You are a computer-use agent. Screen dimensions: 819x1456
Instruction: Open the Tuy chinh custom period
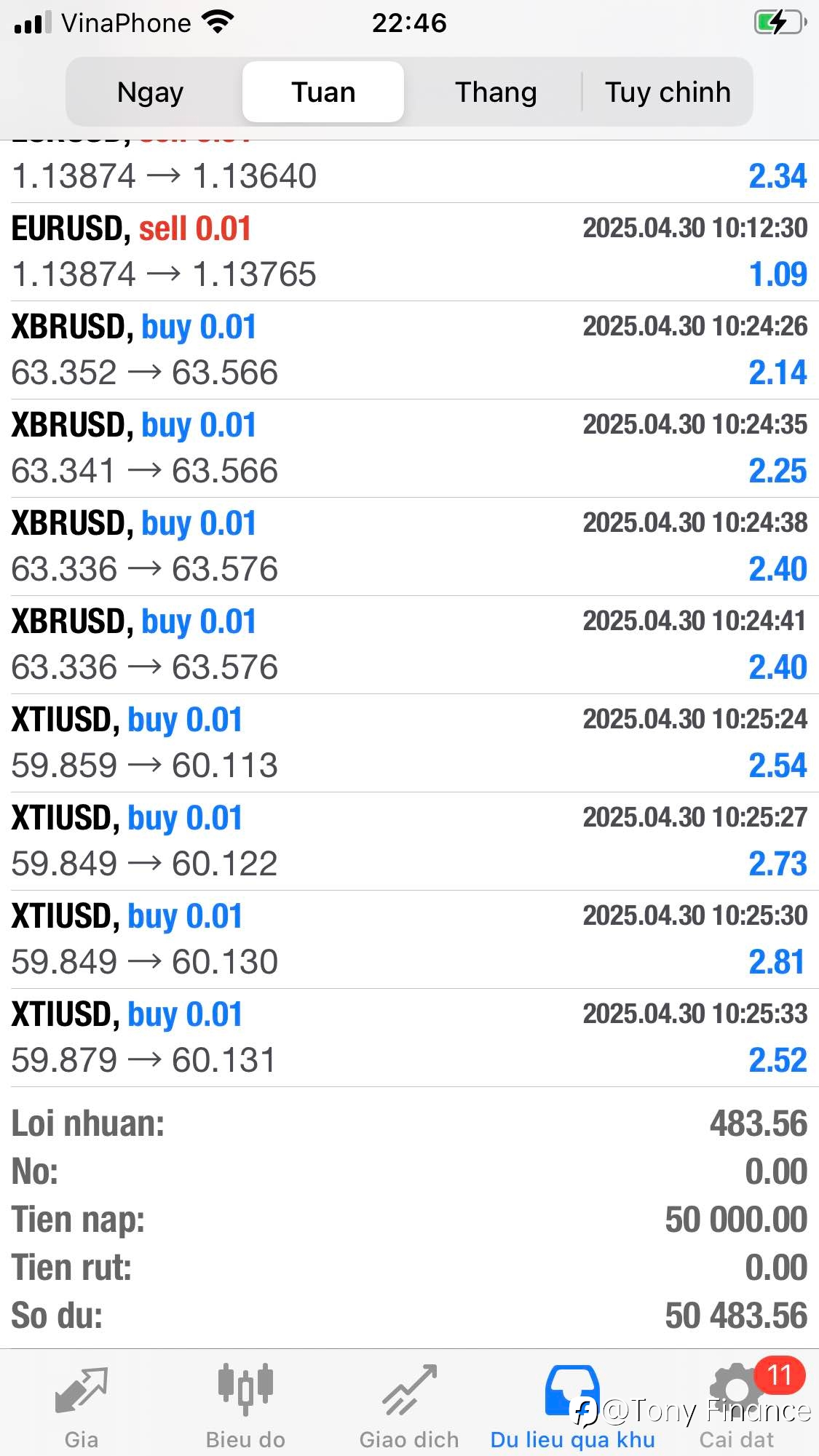(x=668, y=92)
